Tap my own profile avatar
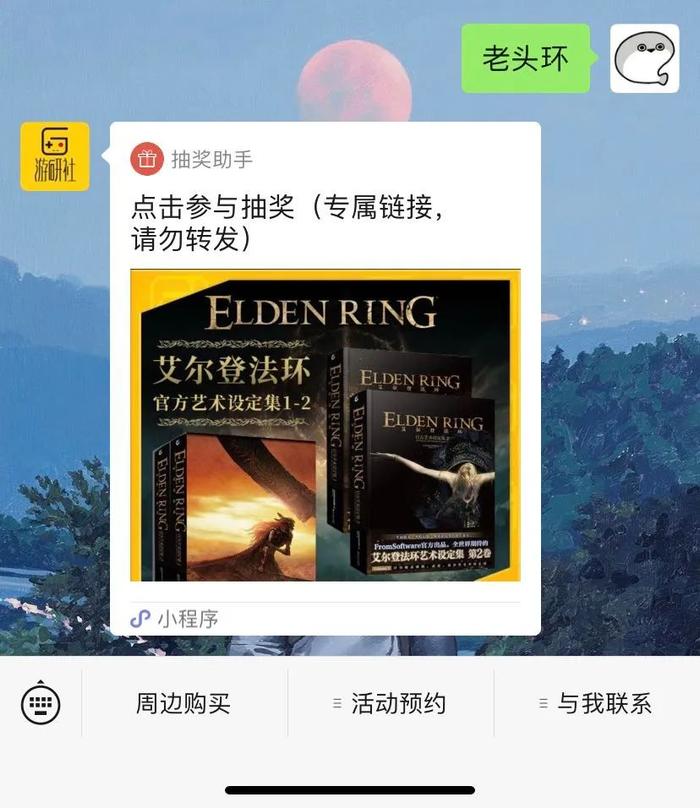 (x=644, y=58)
